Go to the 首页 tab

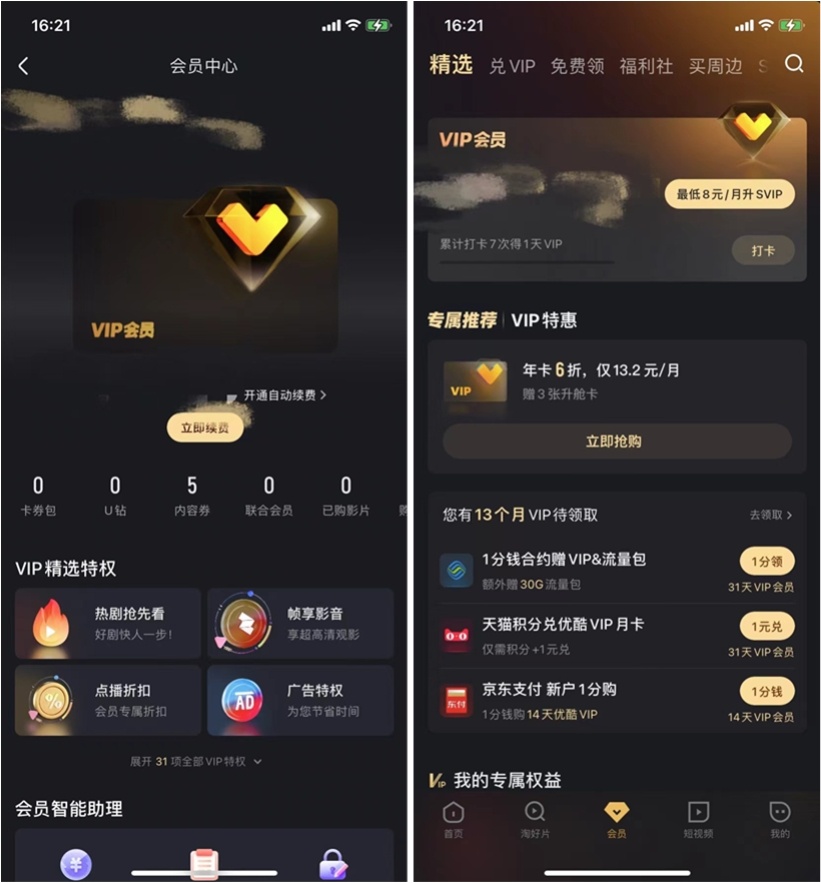[453, 819]
